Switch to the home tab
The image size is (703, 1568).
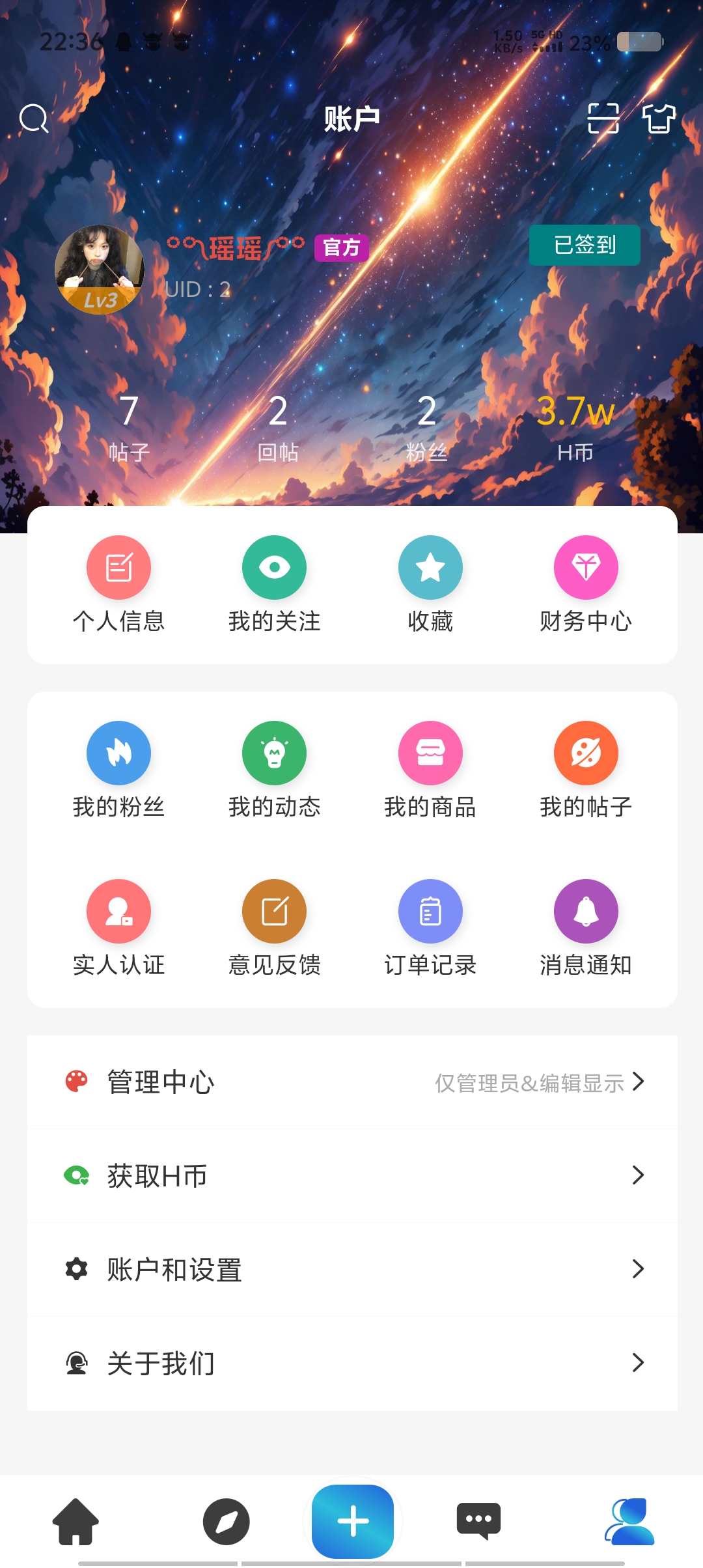coord(76,1521)
